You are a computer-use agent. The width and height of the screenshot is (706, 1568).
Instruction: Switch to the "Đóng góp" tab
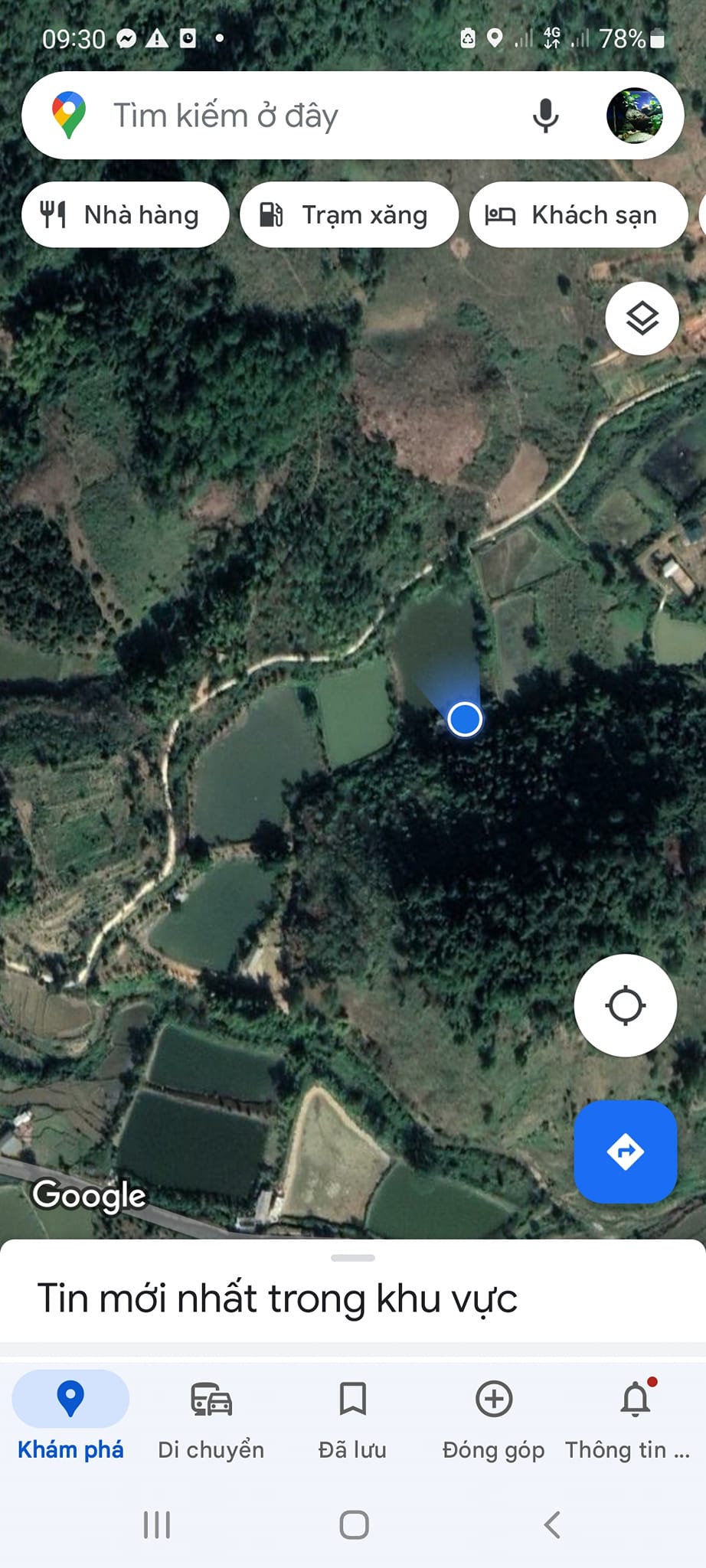(x=494, y=1416)
